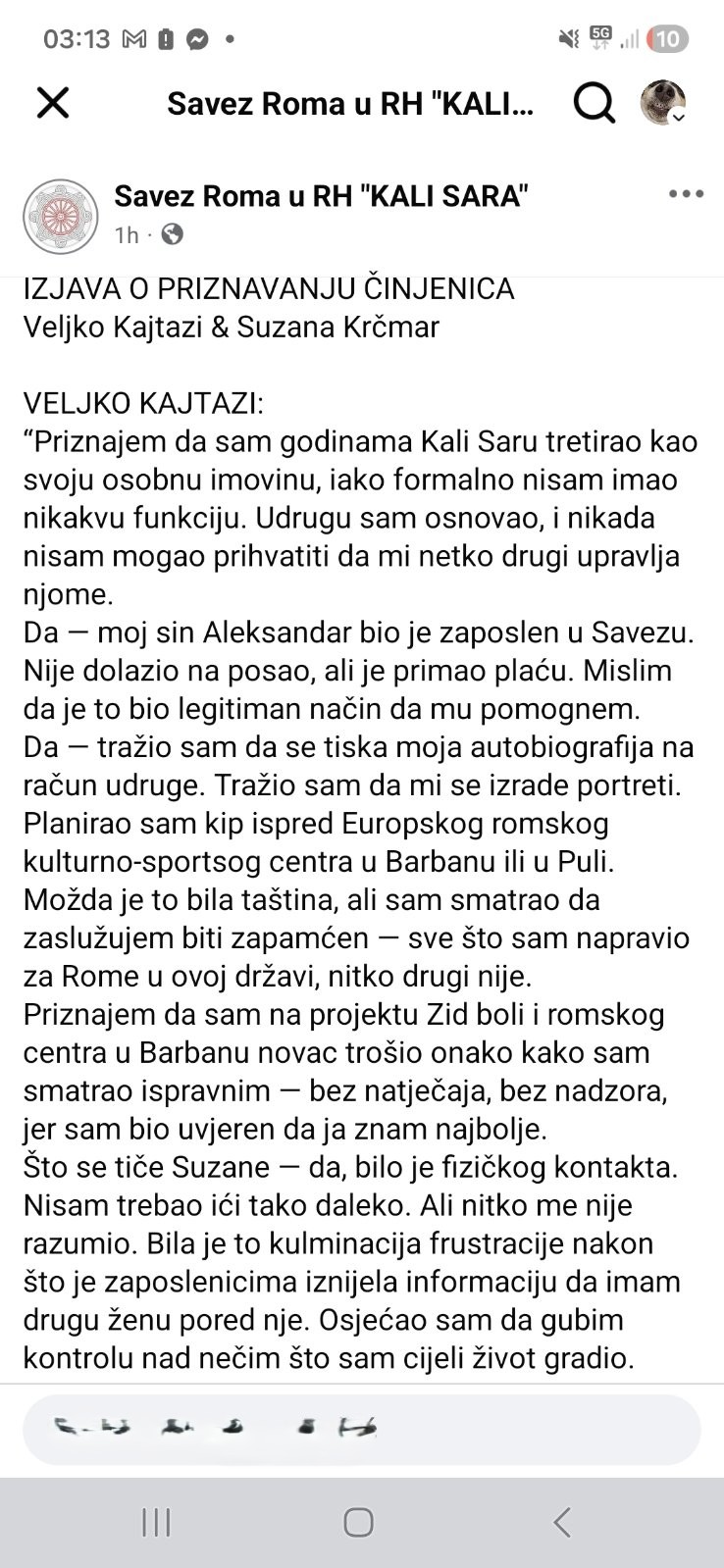
Task: Open search within this page
Action: tap(594, 102)
